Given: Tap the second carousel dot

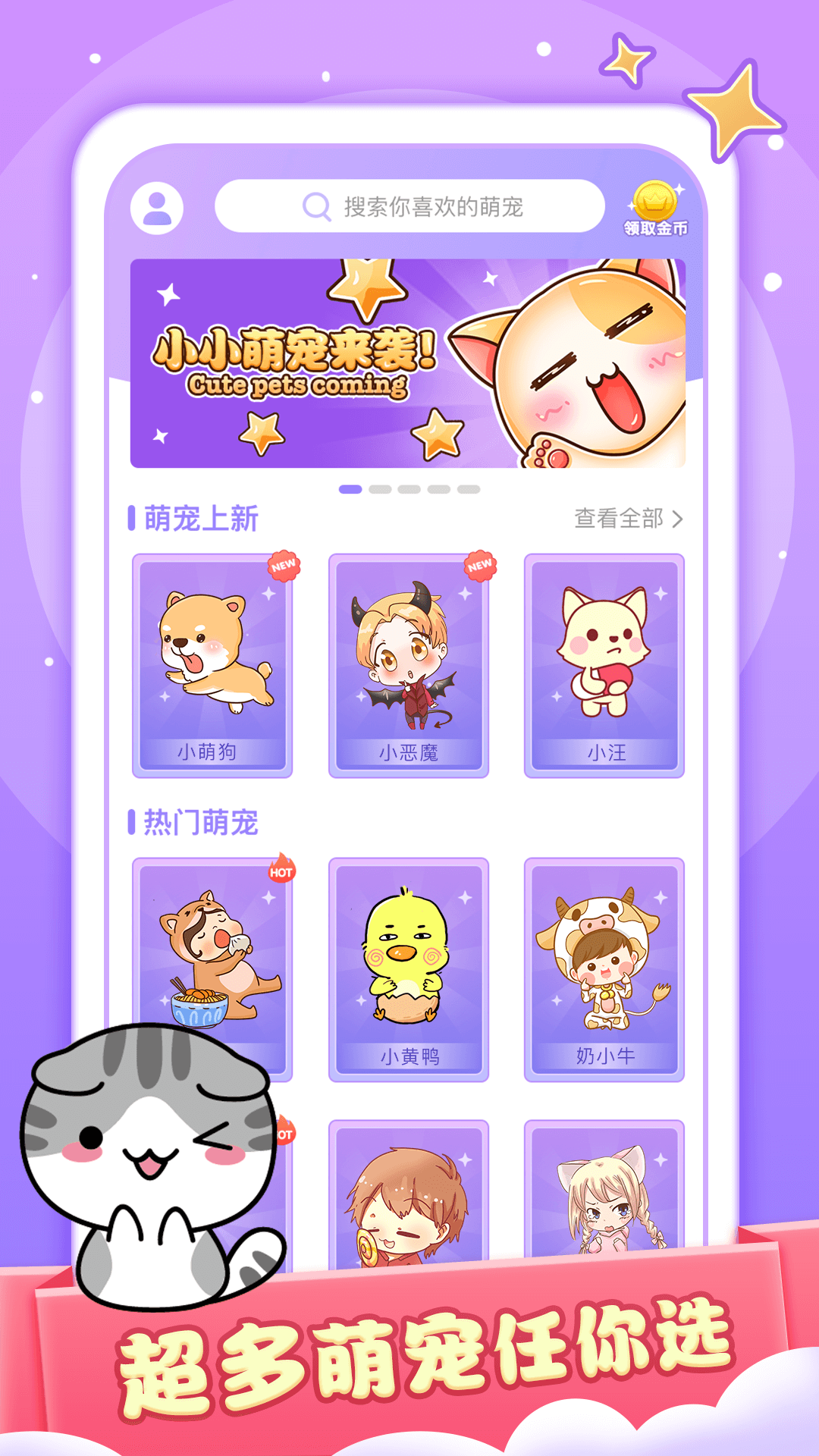Looking at the screenshot, I should 380,490.
